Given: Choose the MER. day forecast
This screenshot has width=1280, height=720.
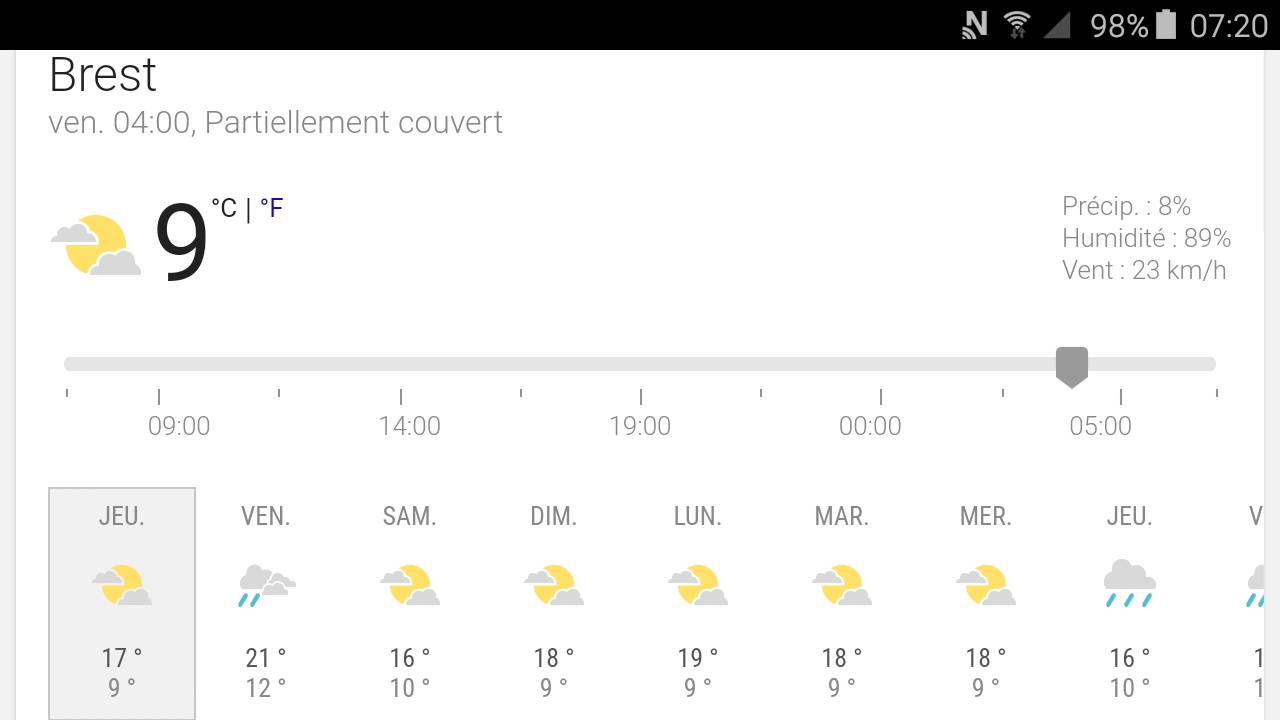Looking at the screenshot, I should tap(986, 600).
